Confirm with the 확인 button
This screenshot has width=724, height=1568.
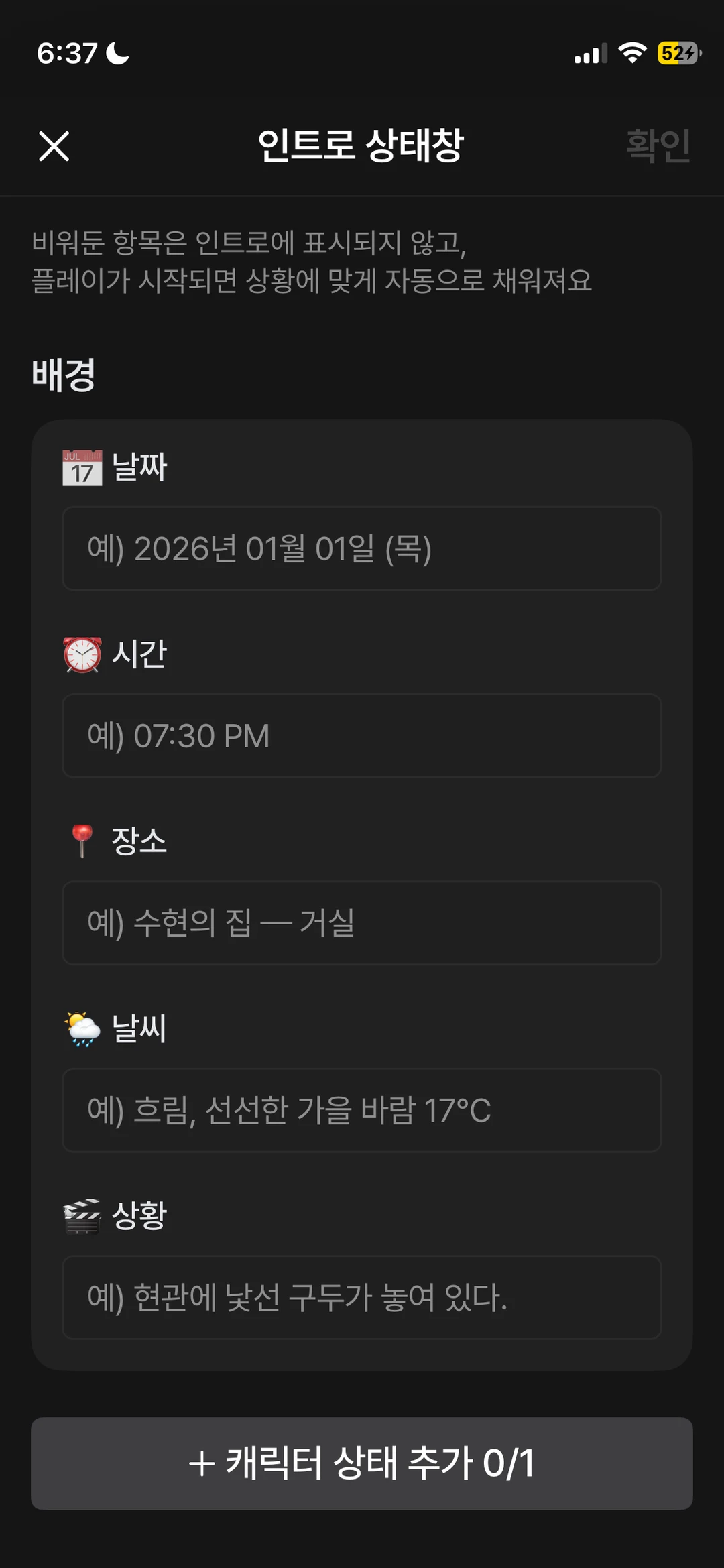[658, 145]
